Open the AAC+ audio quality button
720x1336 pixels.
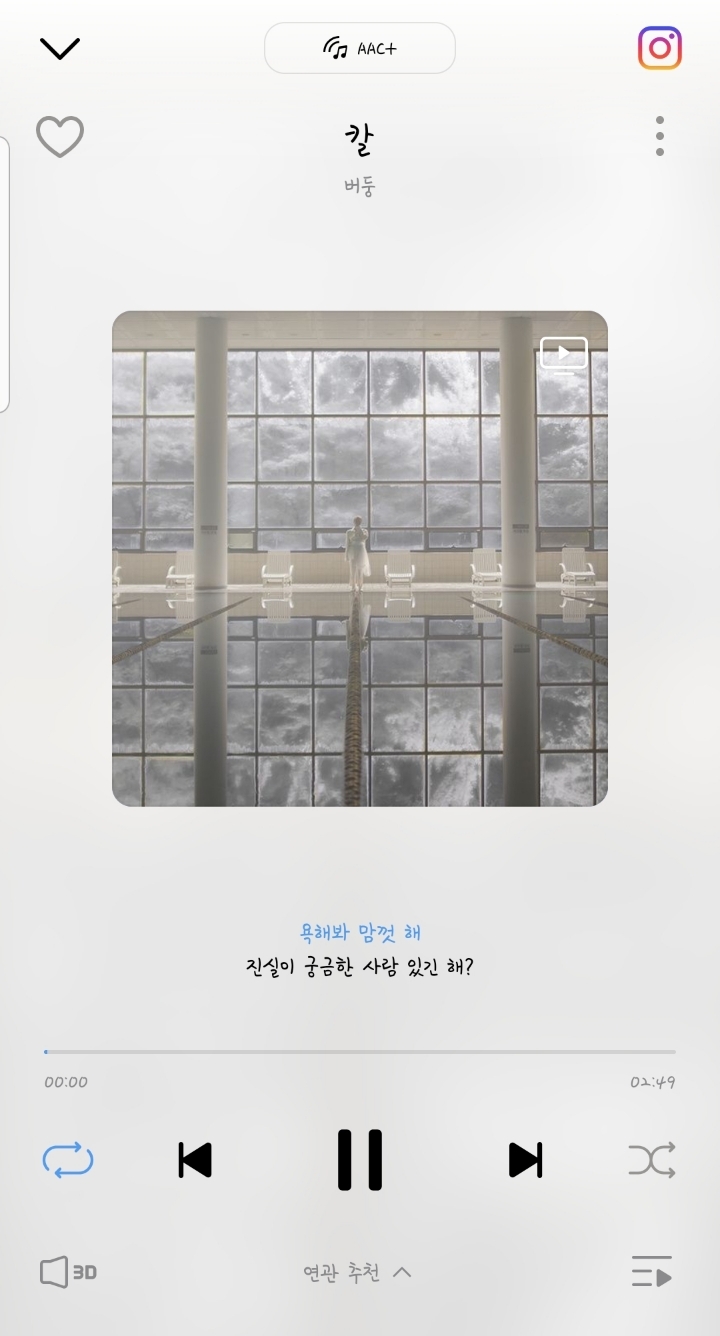point(359,48)
